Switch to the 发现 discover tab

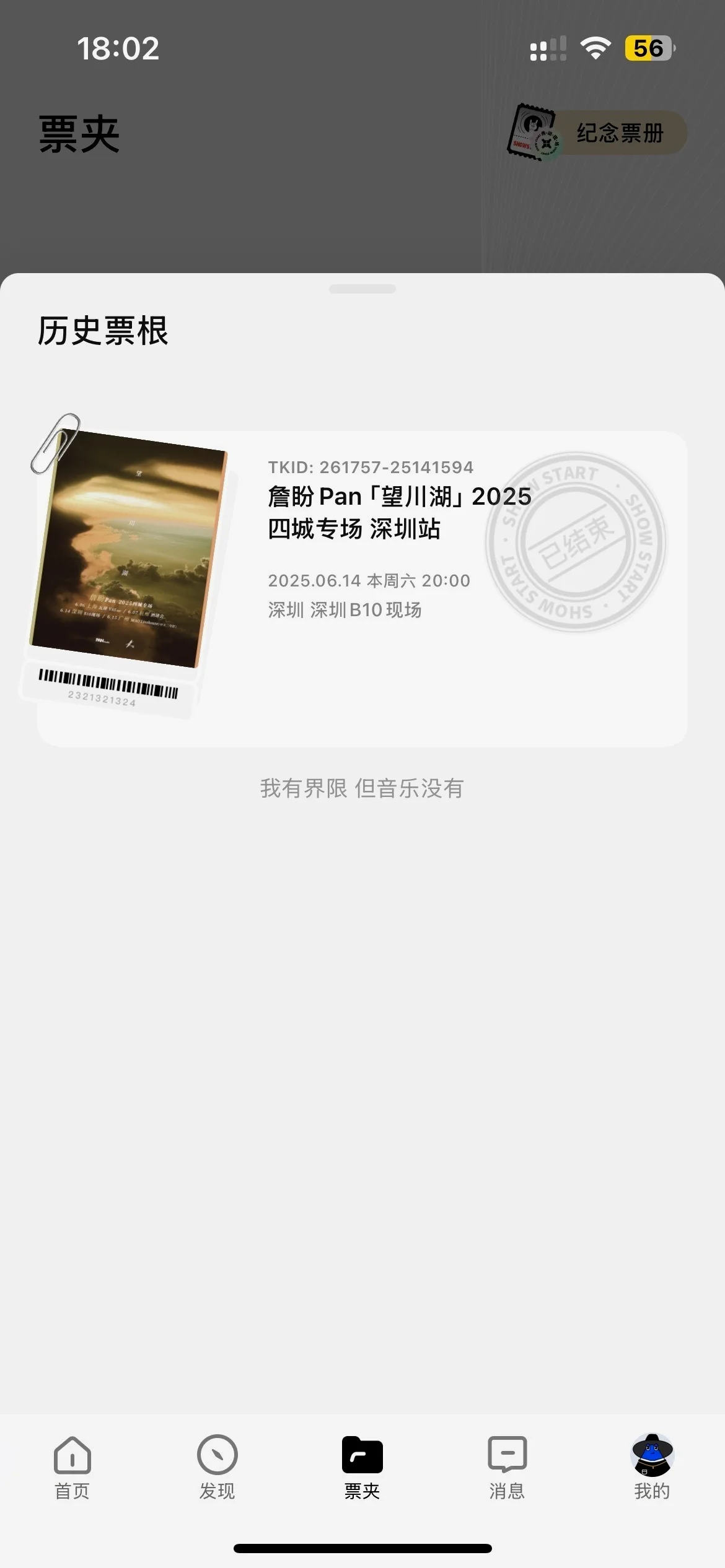pyautogui.click(x=217, y=1467)
